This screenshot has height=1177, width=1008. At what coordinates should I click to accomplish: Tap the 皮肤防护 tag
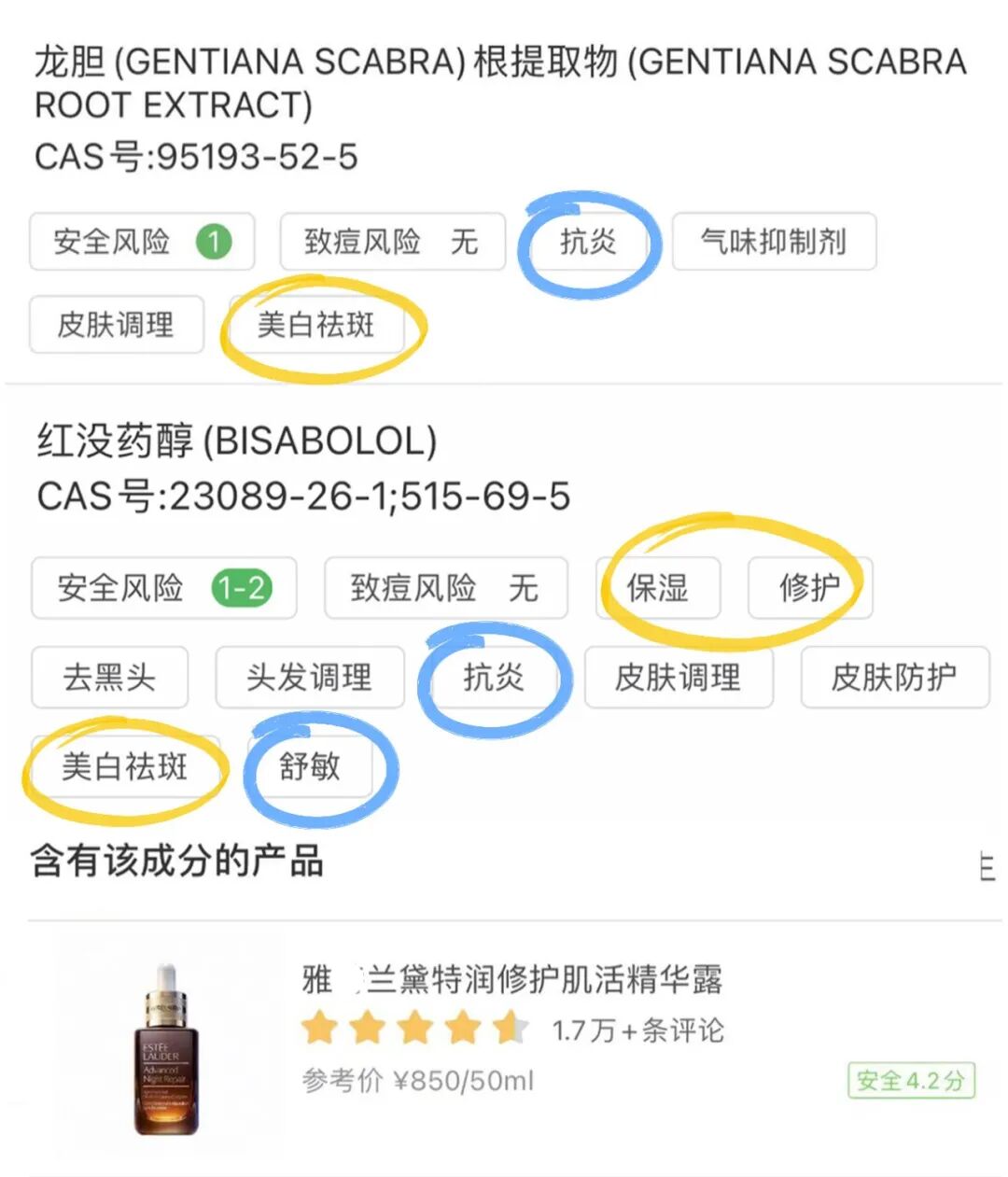(x=894, y=677)
